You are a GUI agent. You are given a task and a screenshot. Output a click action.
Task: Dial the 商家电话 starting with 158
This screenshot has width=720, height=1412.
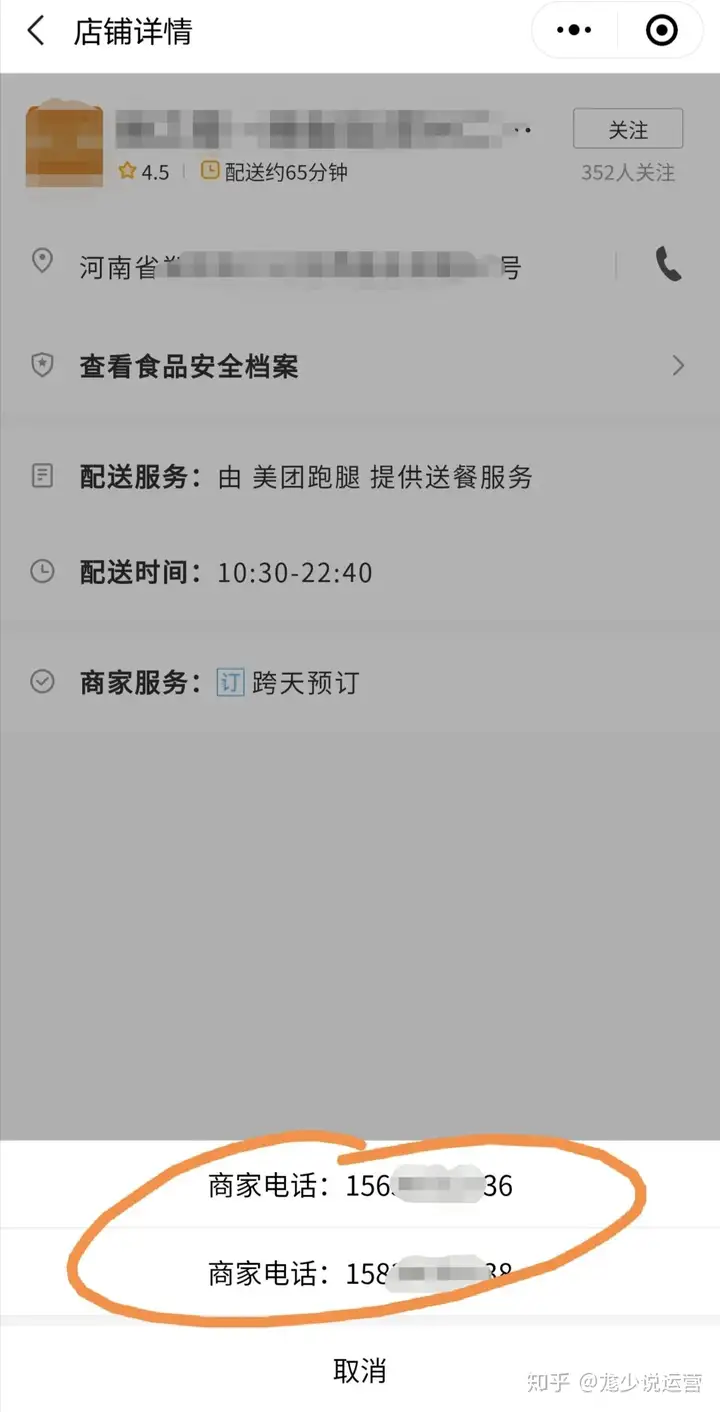(360, 1273)
